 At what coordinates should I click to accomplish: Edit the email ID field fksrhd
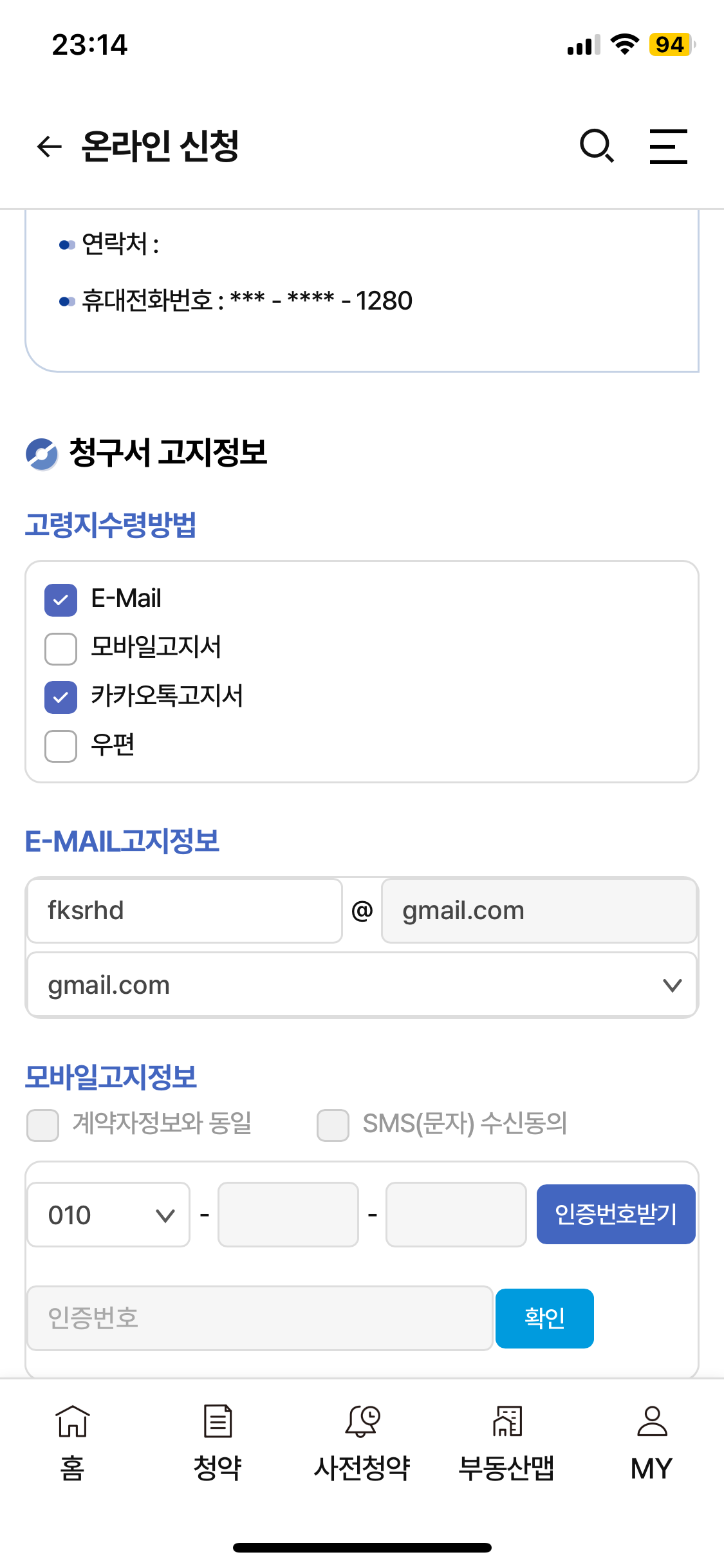point(184,911)
